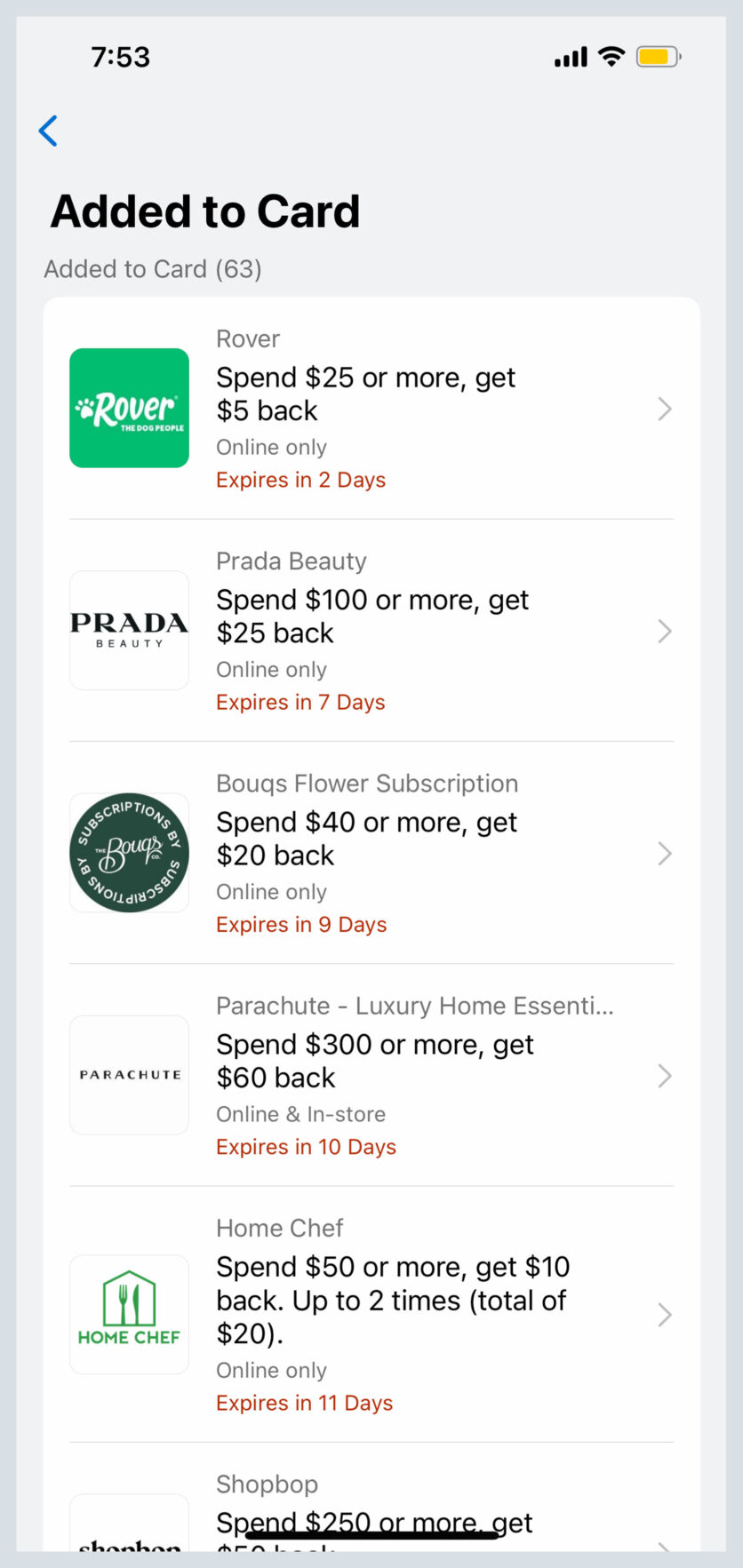Open the Prada Beauty offer via chevron
Screen dimensions: 743x1568
665,631
